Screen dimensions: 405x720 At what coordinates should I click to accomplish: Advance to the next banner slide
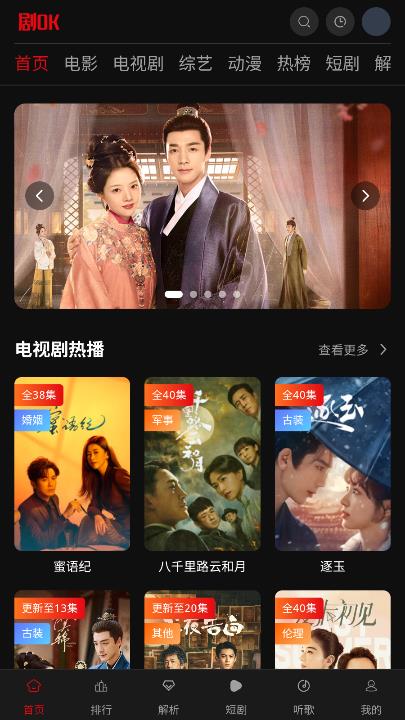(x=366, y=196)
